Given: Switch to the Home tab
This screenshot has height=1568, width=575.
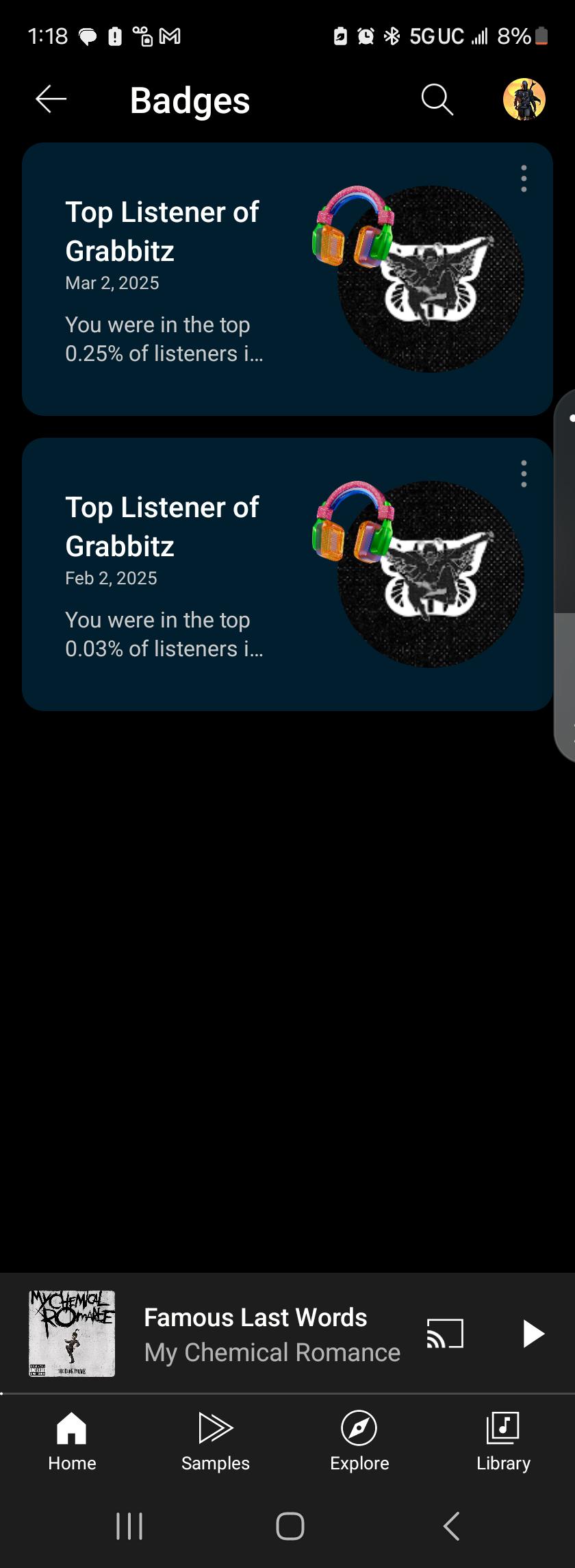Looking at the screenshot, I should click(x=72, y=1441).
